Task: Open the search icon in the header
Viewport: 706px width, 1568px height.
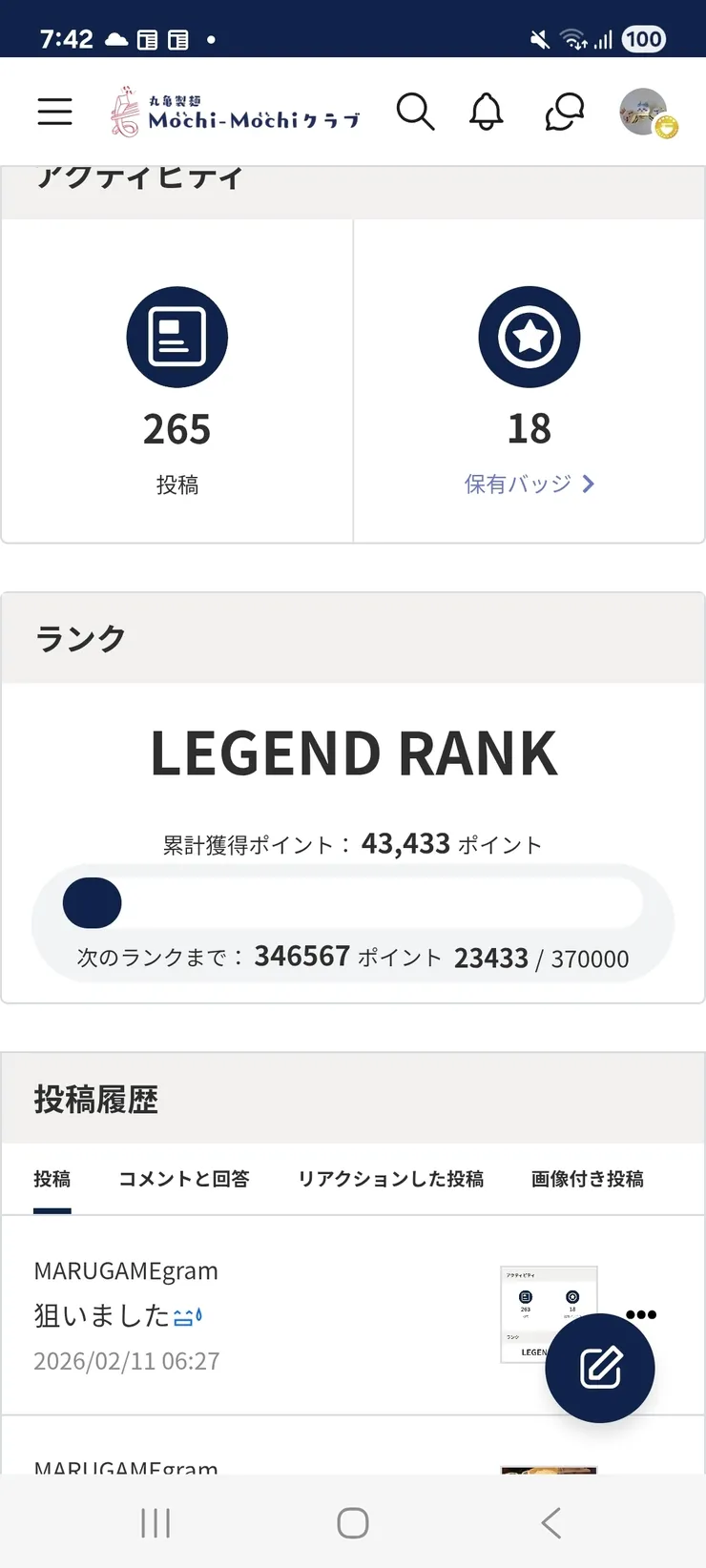Action: (416, 112)
